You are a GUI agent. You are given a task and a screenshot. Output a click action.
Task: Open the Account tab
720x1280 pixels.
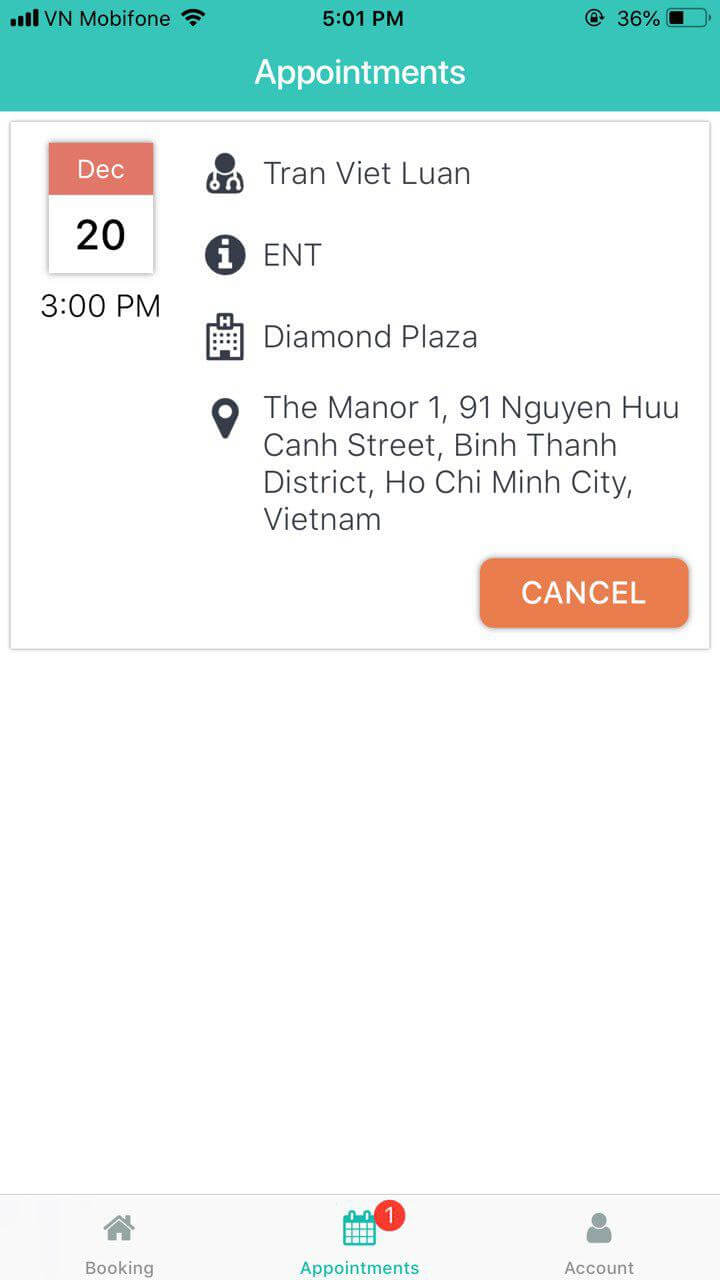click(599, 1243)
